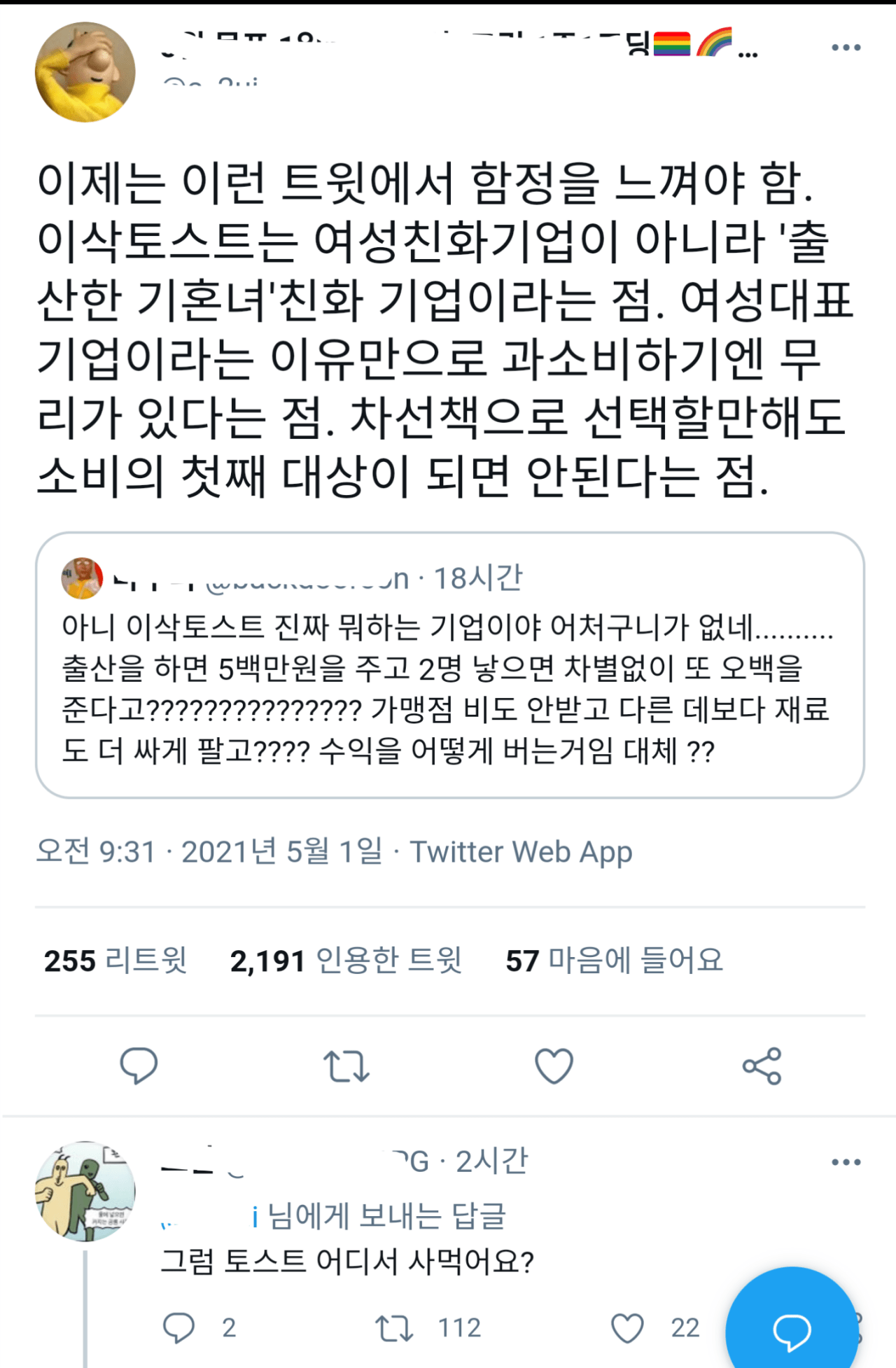Viewport: 896px width, 1368px height.
Task: Open the main tweet's overflow menu
Action: tap(846, 48)
